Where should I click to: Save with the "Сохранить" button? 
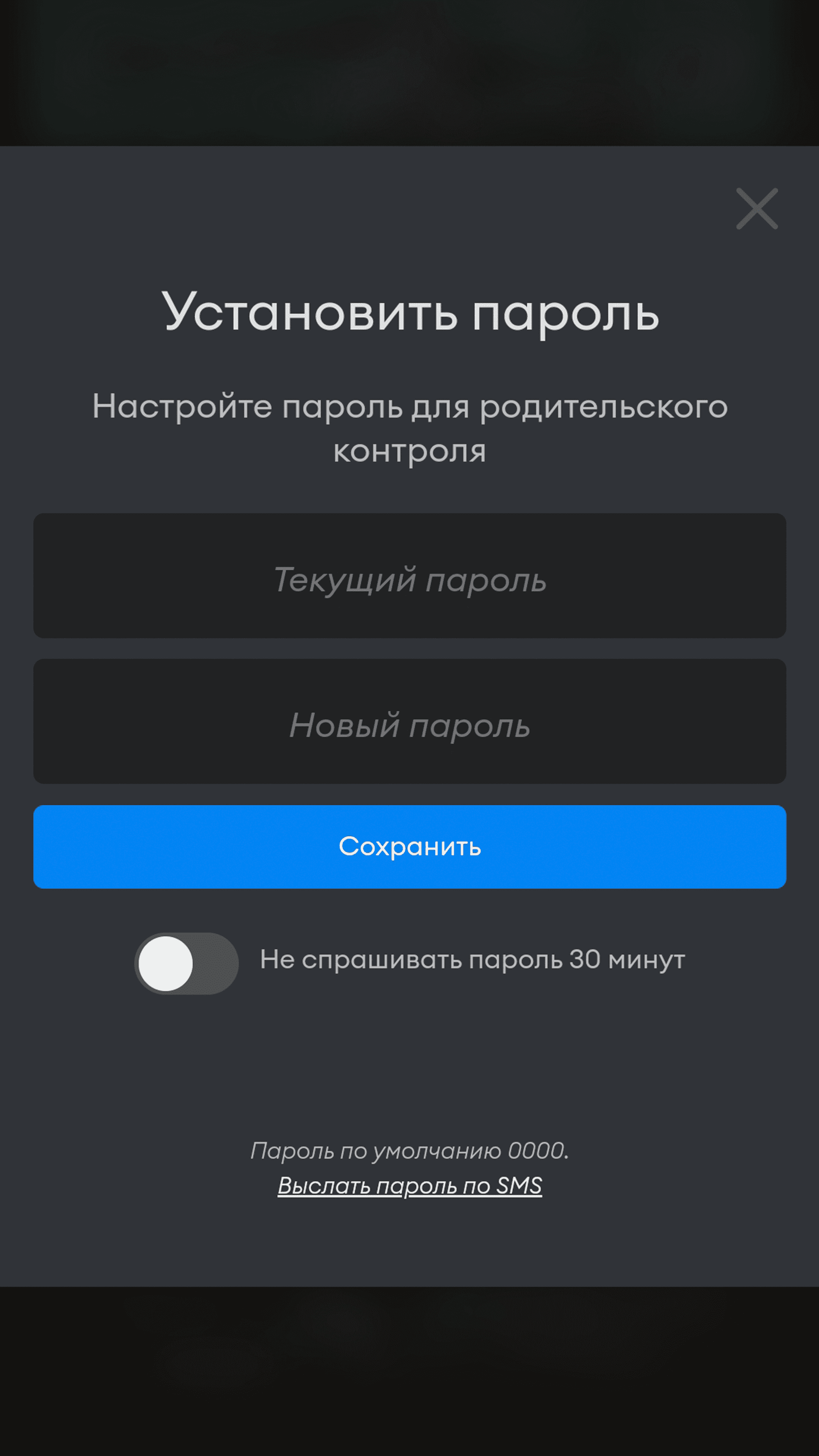[409, 847]
